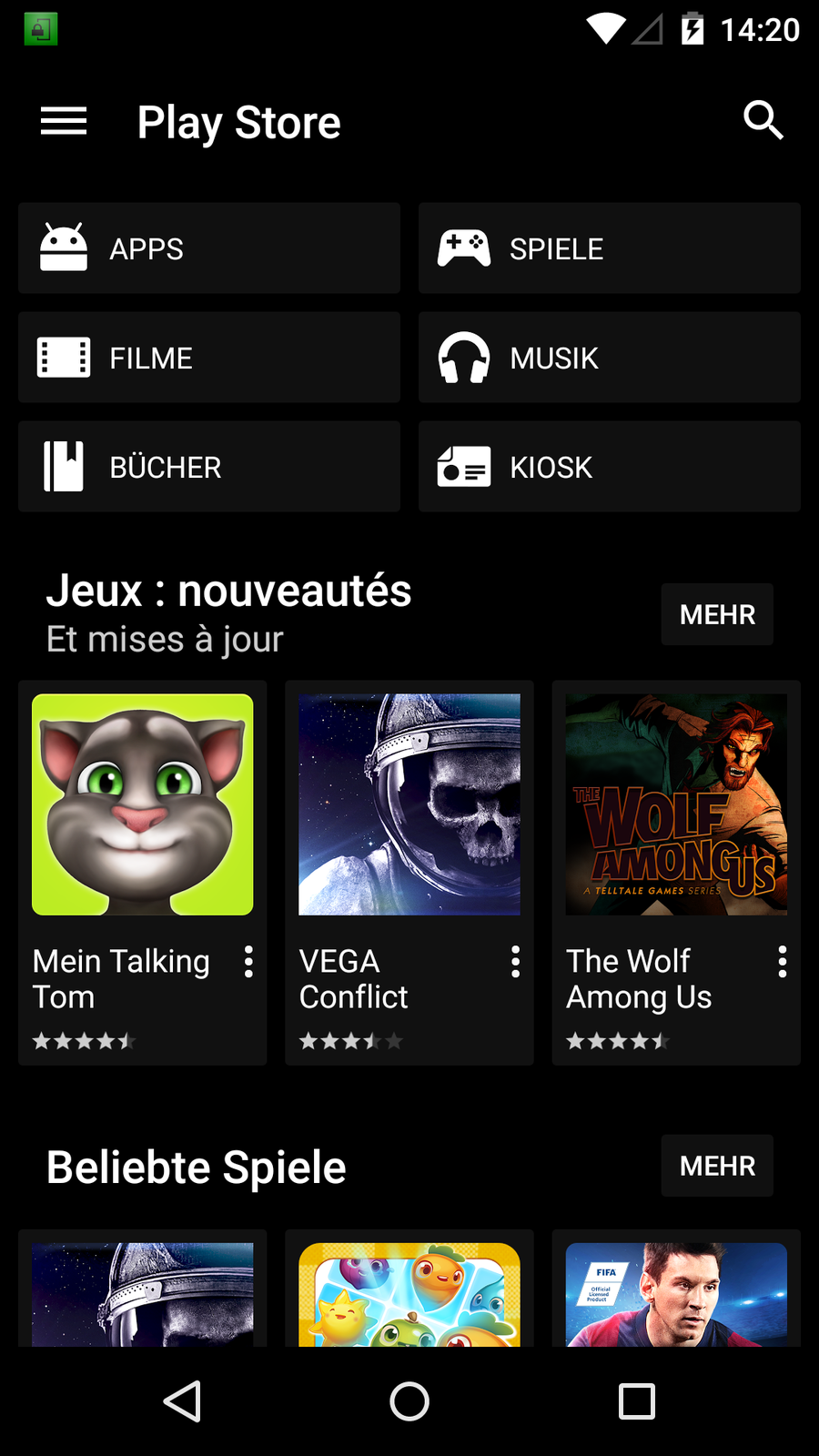Browse the Apps category

209,248
